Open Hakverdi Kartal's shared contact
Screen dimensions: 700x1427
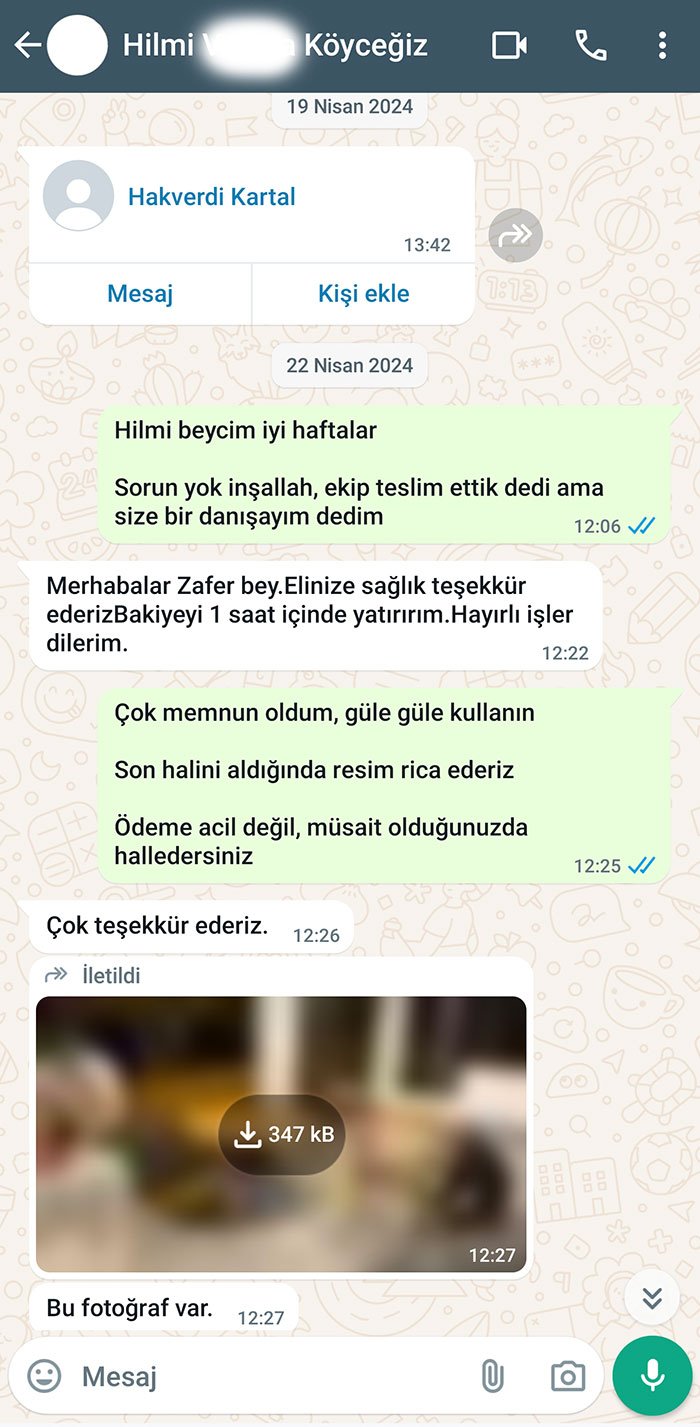(x=212, y=197)
